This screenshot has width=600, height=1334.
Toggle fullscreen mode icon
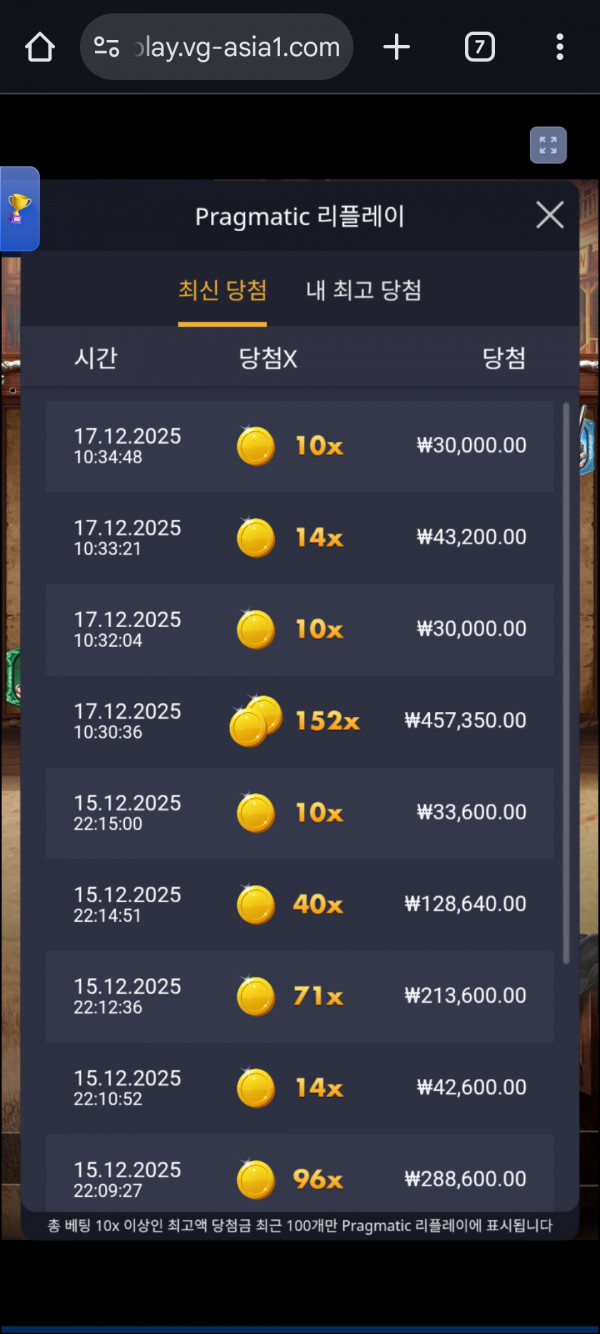tap(548, 145)
